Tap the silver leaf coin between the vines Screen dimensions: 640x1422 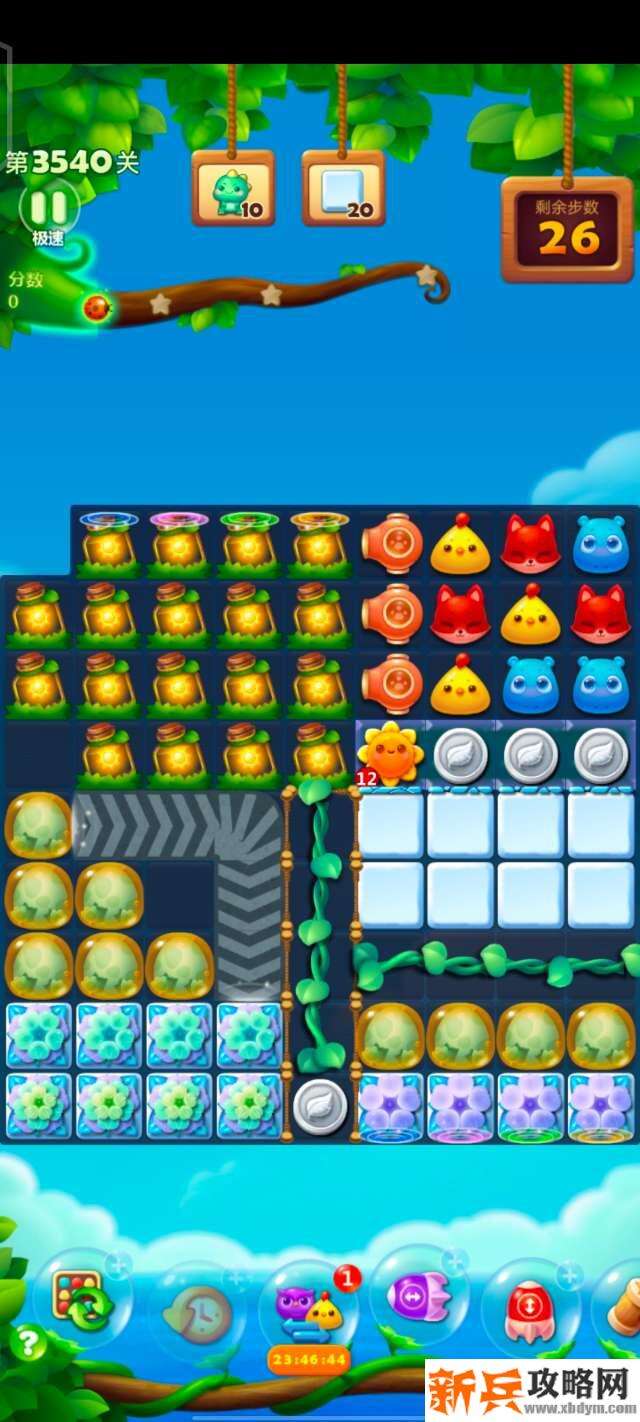point(320,1107)
